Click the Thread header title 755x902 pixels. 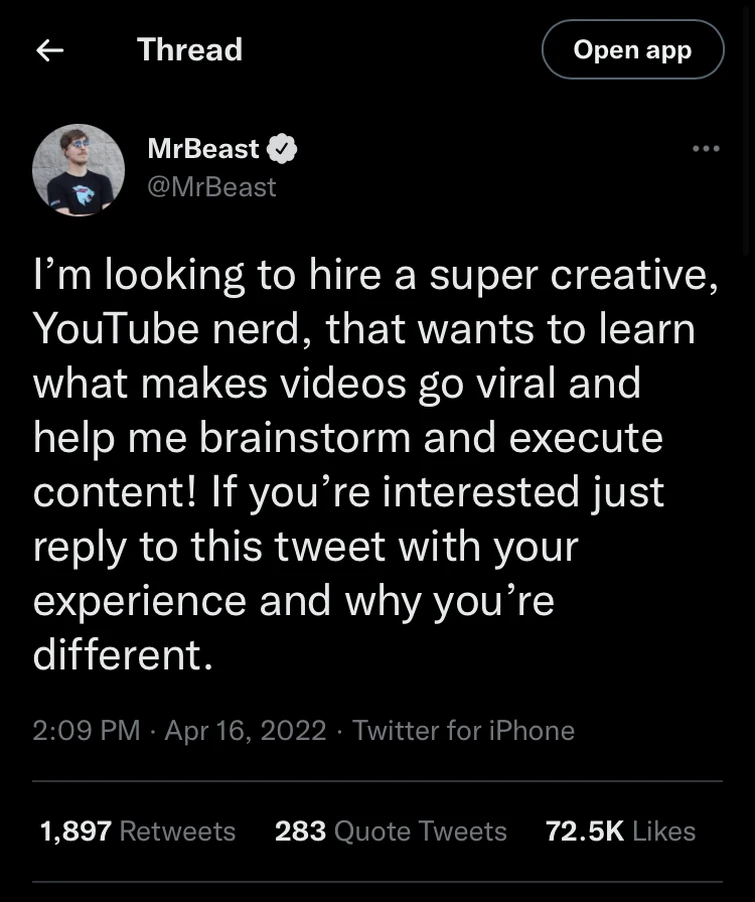pyautogui.click(x=189, y=49)
